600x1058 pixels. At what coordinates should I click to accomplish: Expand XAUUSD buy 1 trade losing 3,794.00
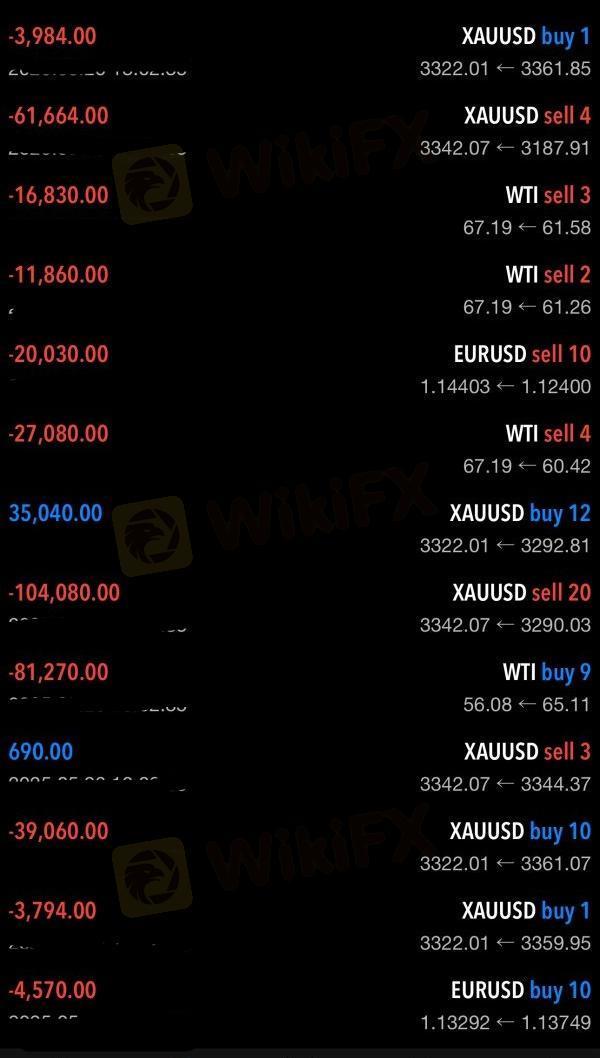pyautogui.click(x=300, y=926)
